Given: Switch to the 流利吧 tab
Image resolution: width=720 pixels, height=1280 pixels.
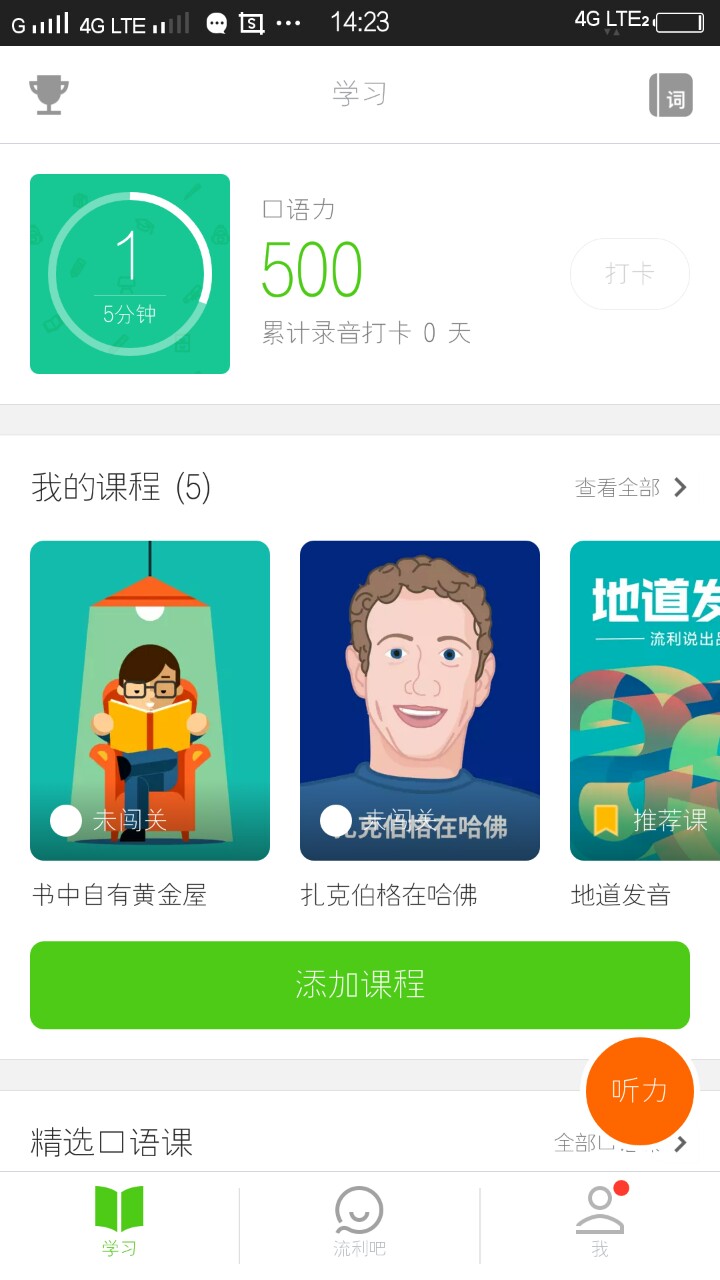Looking at the screenshot, I should pos(360,1221).
